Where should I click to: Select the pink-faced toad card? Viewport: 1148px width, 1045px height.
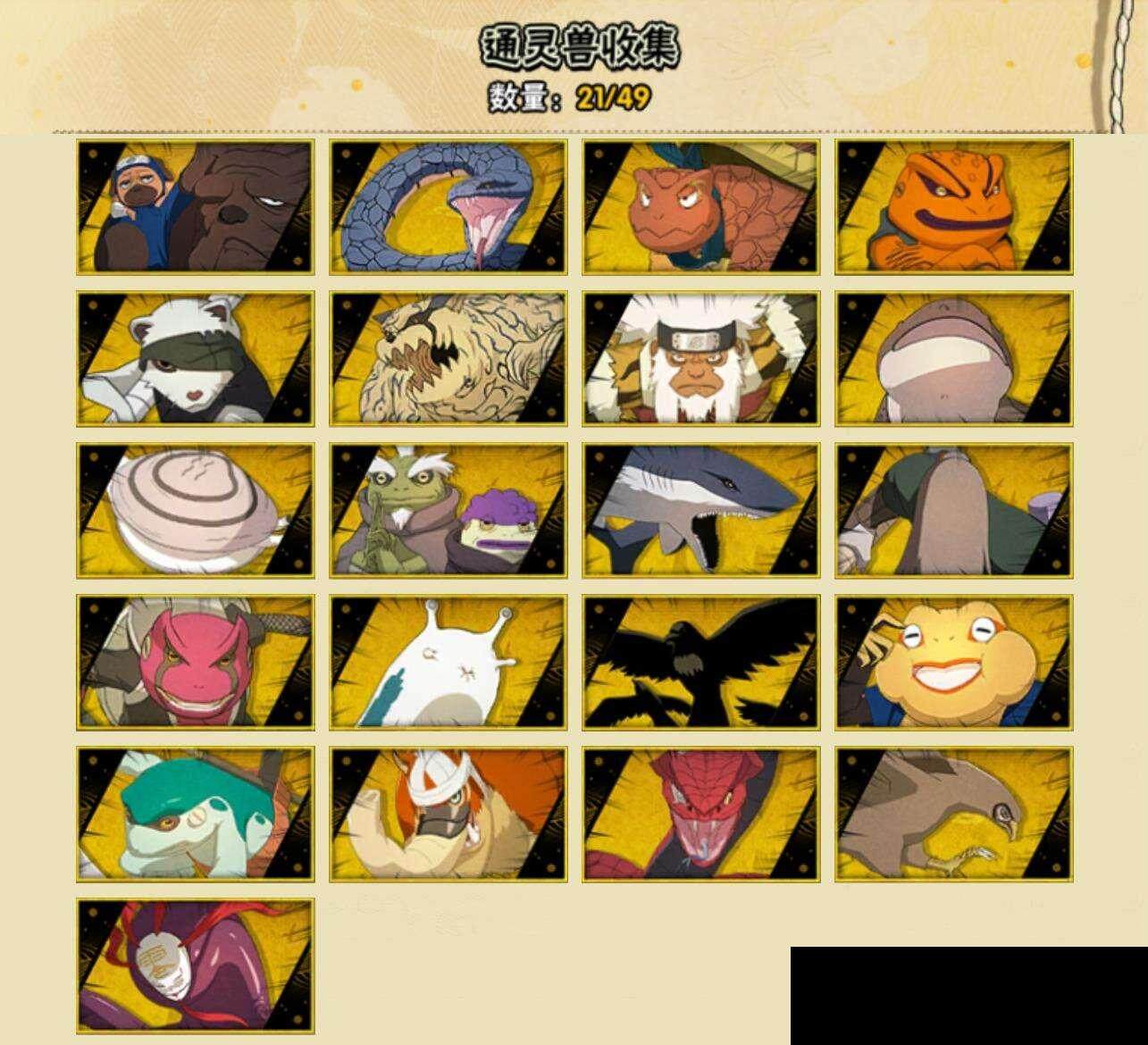tap(195, 662)
